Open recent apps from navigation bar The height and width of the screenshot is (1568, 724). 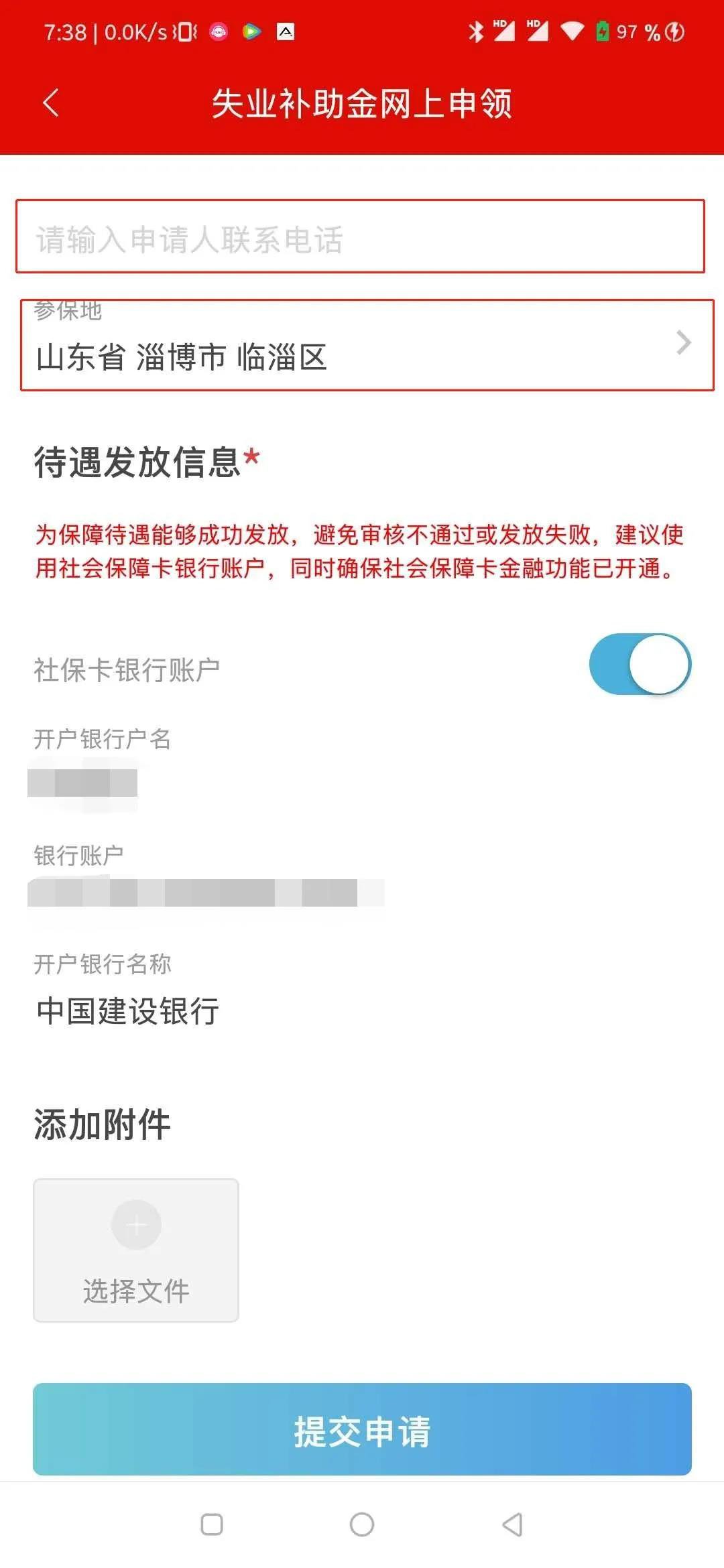[x=212, y=1524]
